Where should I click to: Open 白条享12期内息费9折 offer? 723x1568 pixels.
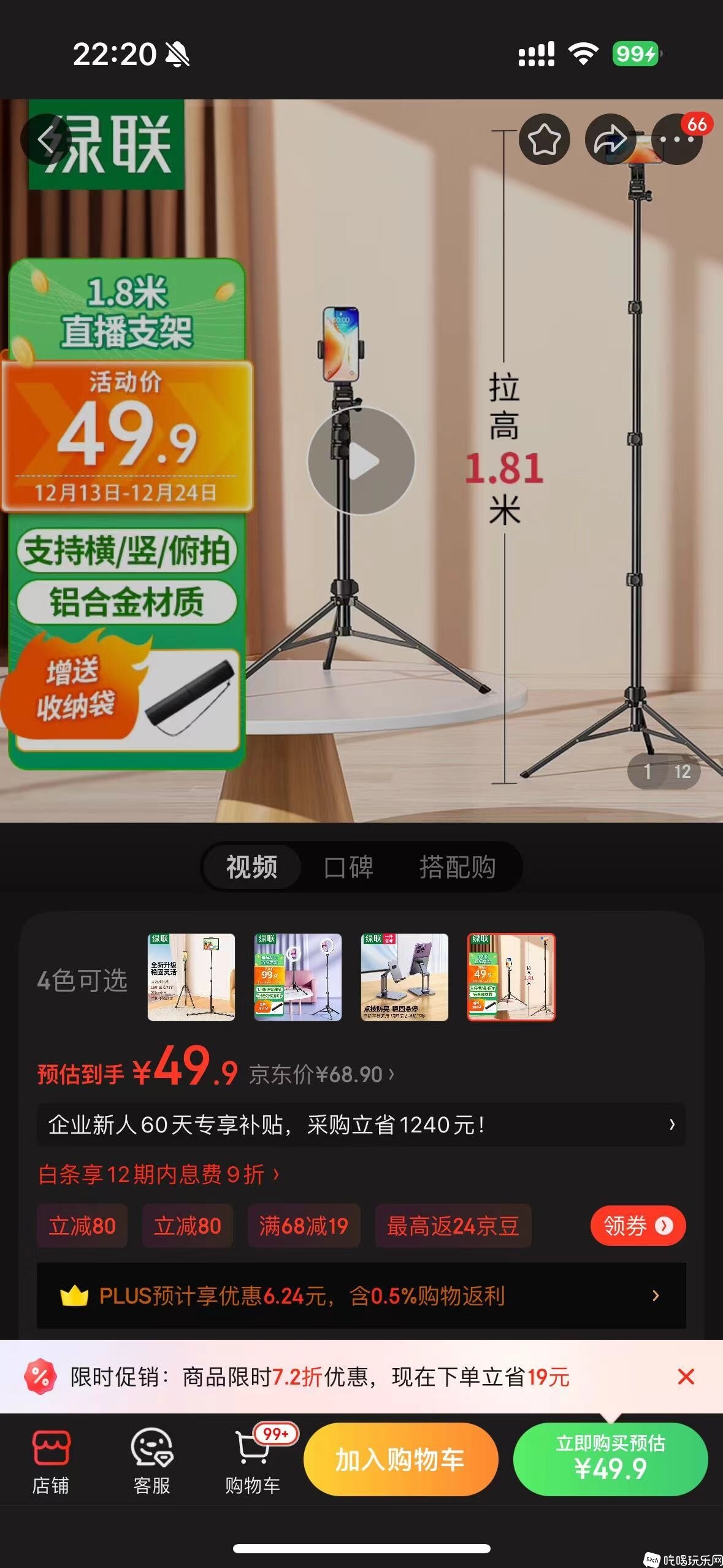(x=158, y=1175)
